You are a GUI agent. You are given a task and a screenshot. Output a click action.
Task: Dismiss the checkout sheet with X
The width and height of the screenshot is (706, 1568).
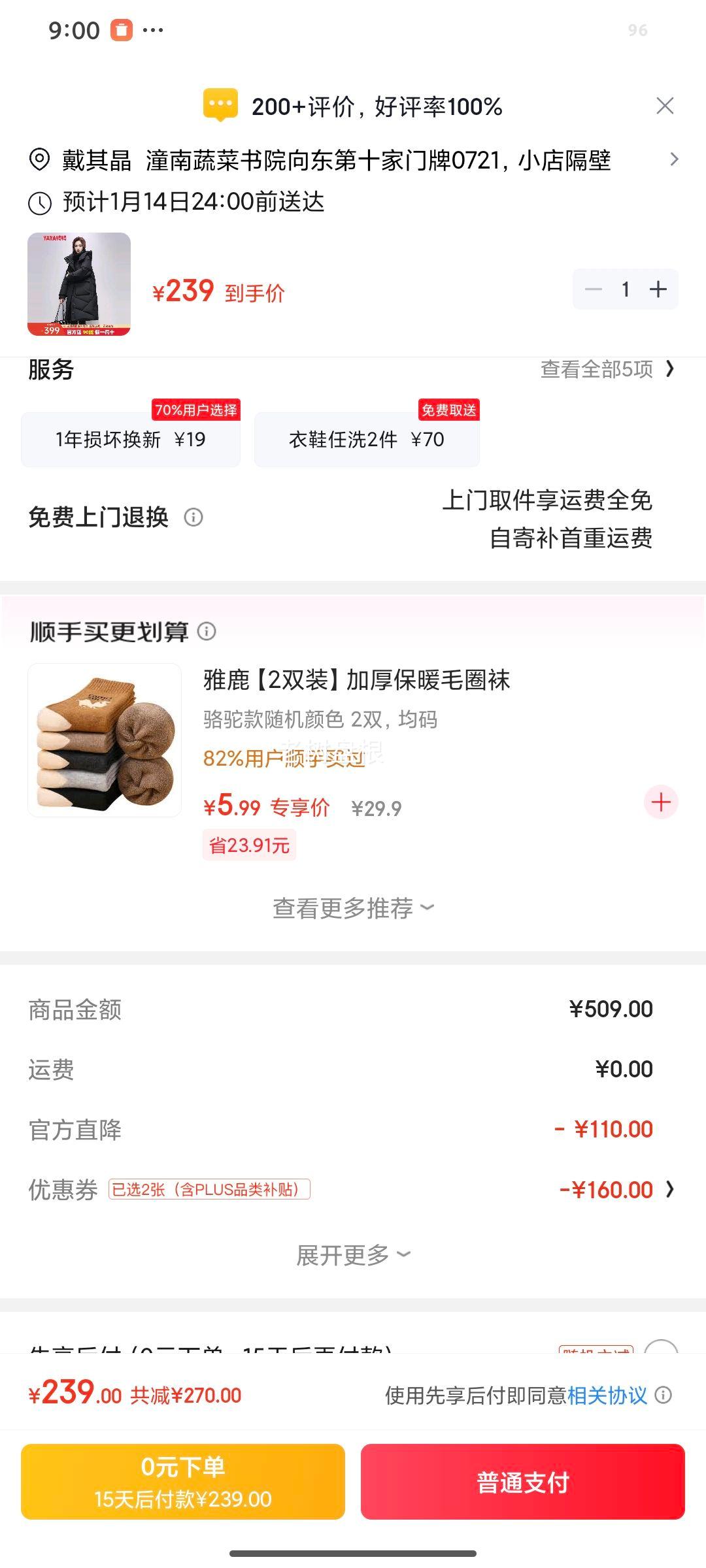coord(664,106)
